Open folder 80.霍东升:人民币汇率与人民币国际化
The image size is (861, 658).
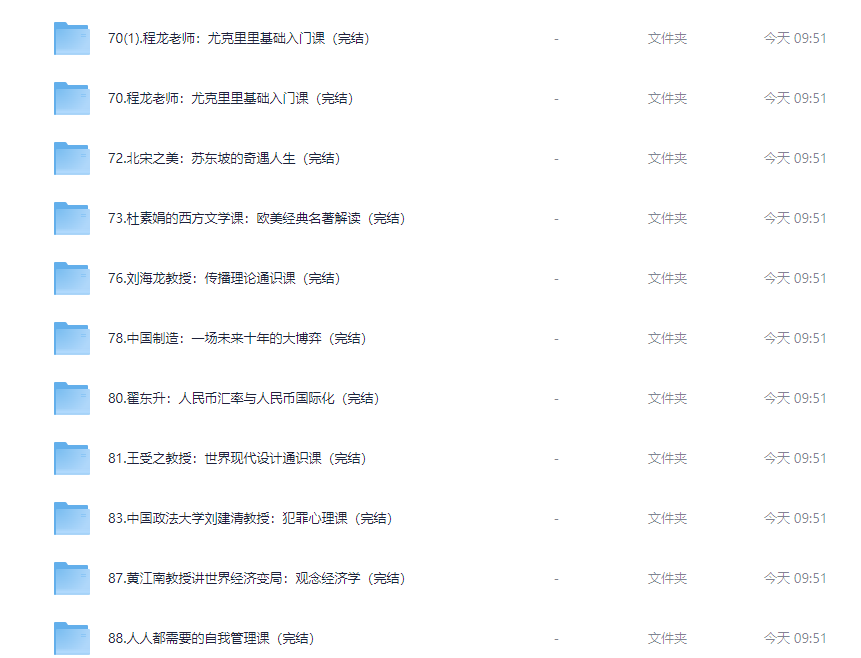coord(243,399)
